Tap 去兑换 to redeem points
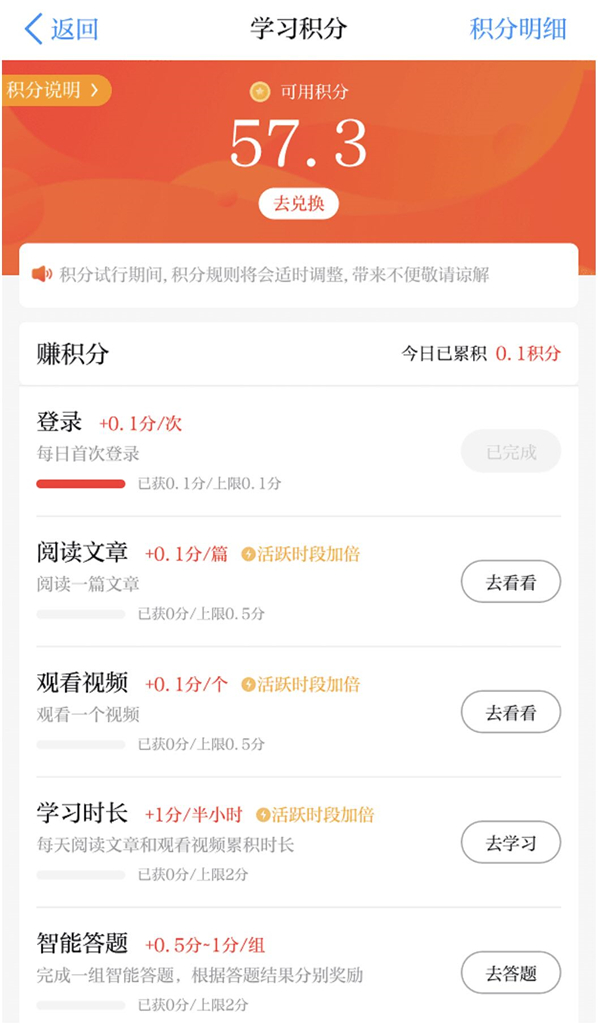 299,203
